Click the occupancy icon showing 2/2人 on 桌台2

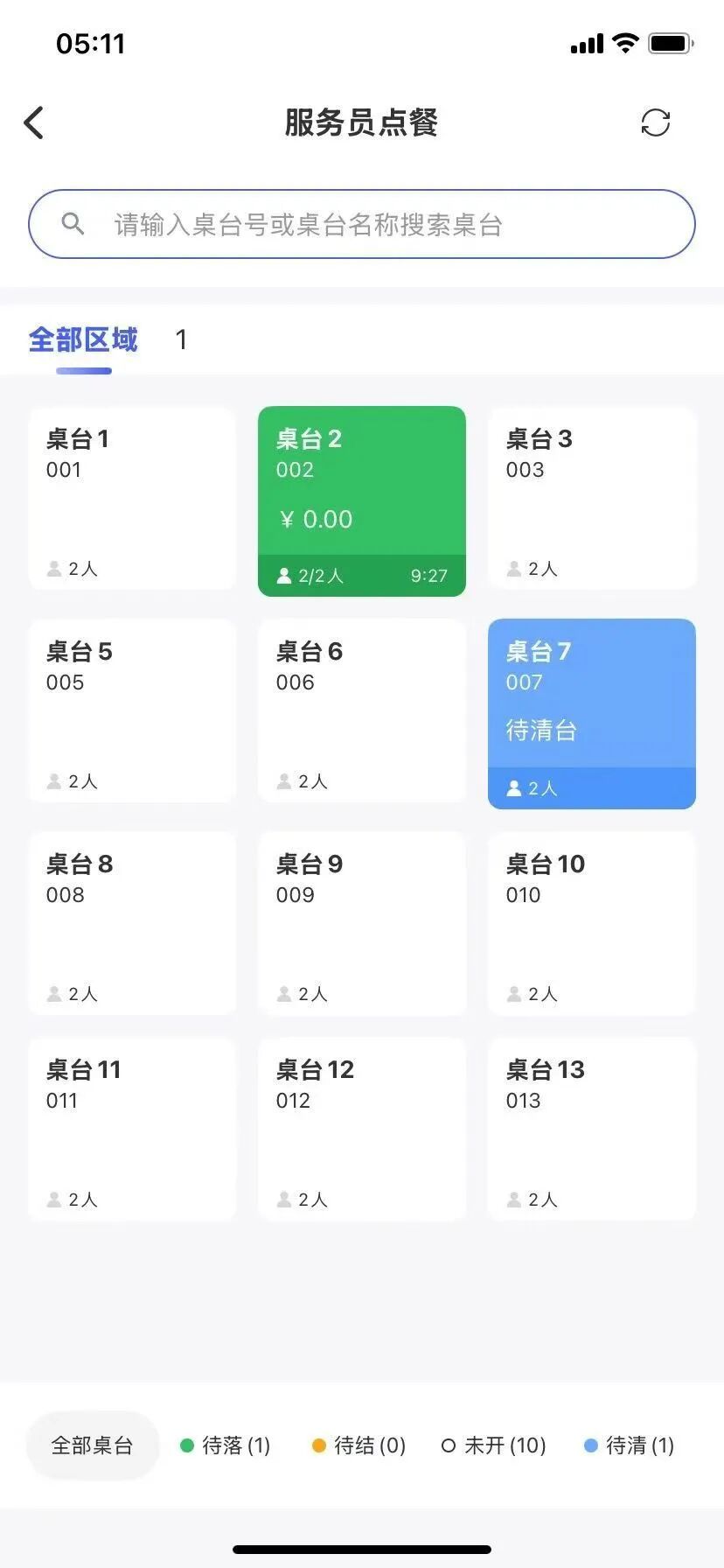[283, 576]
